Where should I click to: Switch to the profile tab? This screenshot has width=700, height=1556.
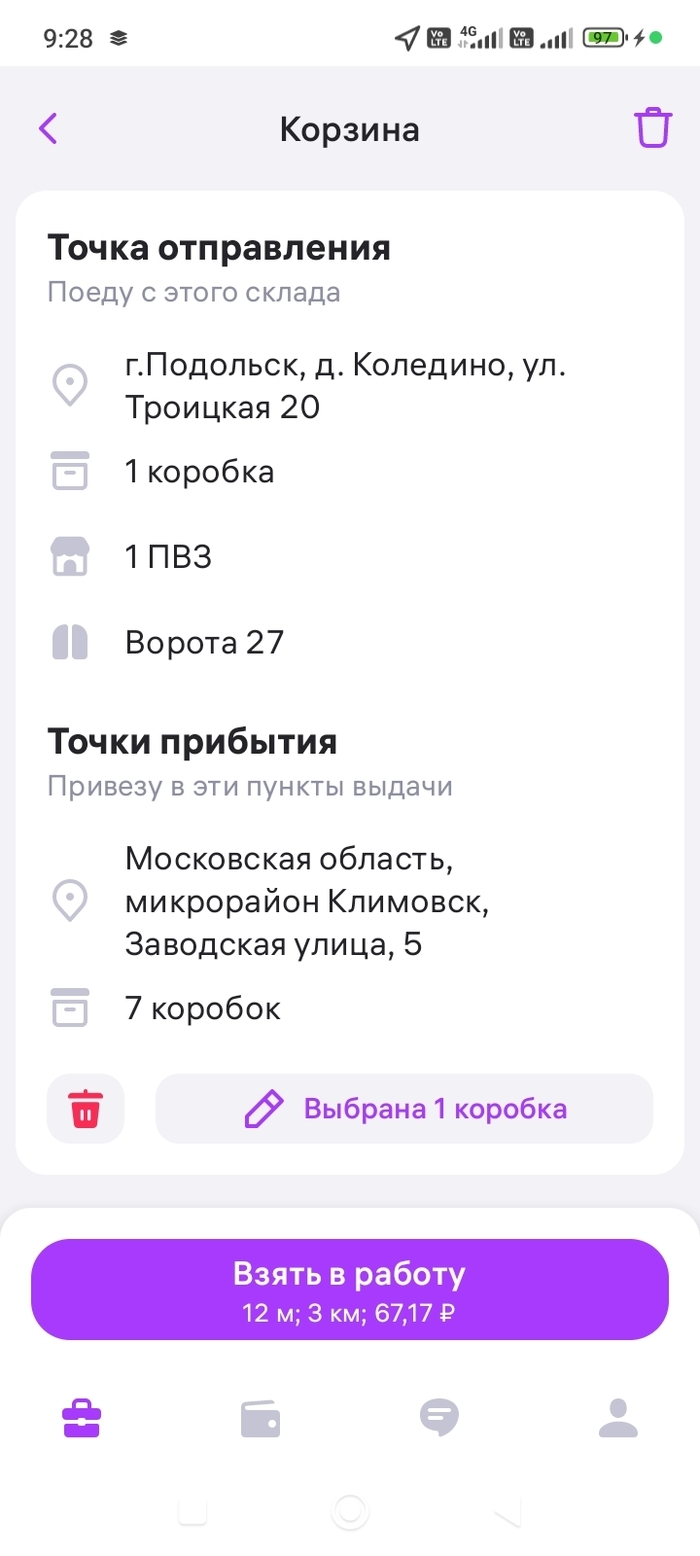pos(618,1418)
